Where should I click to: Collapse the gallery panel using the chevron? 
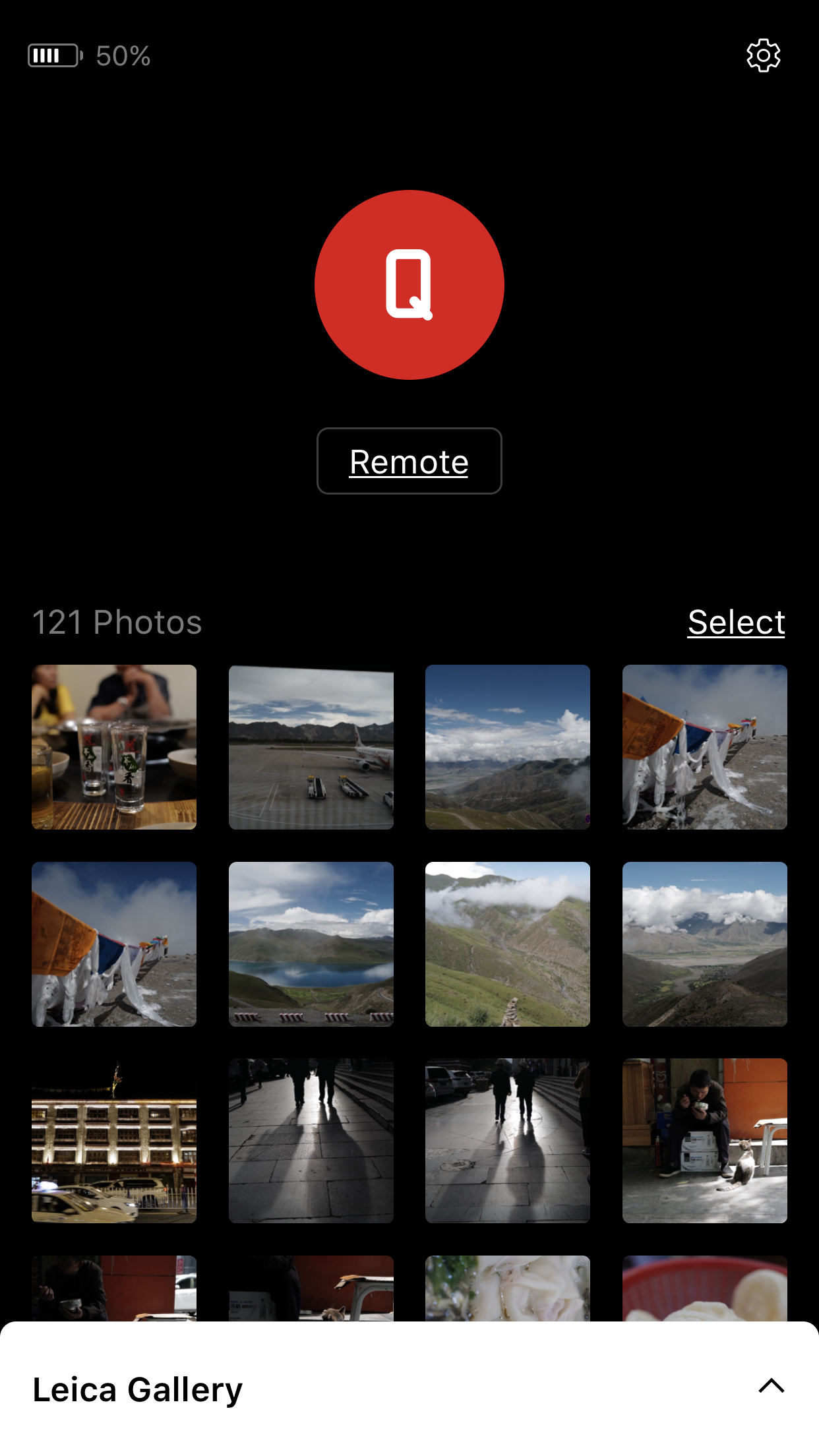tap(772, 1387)
